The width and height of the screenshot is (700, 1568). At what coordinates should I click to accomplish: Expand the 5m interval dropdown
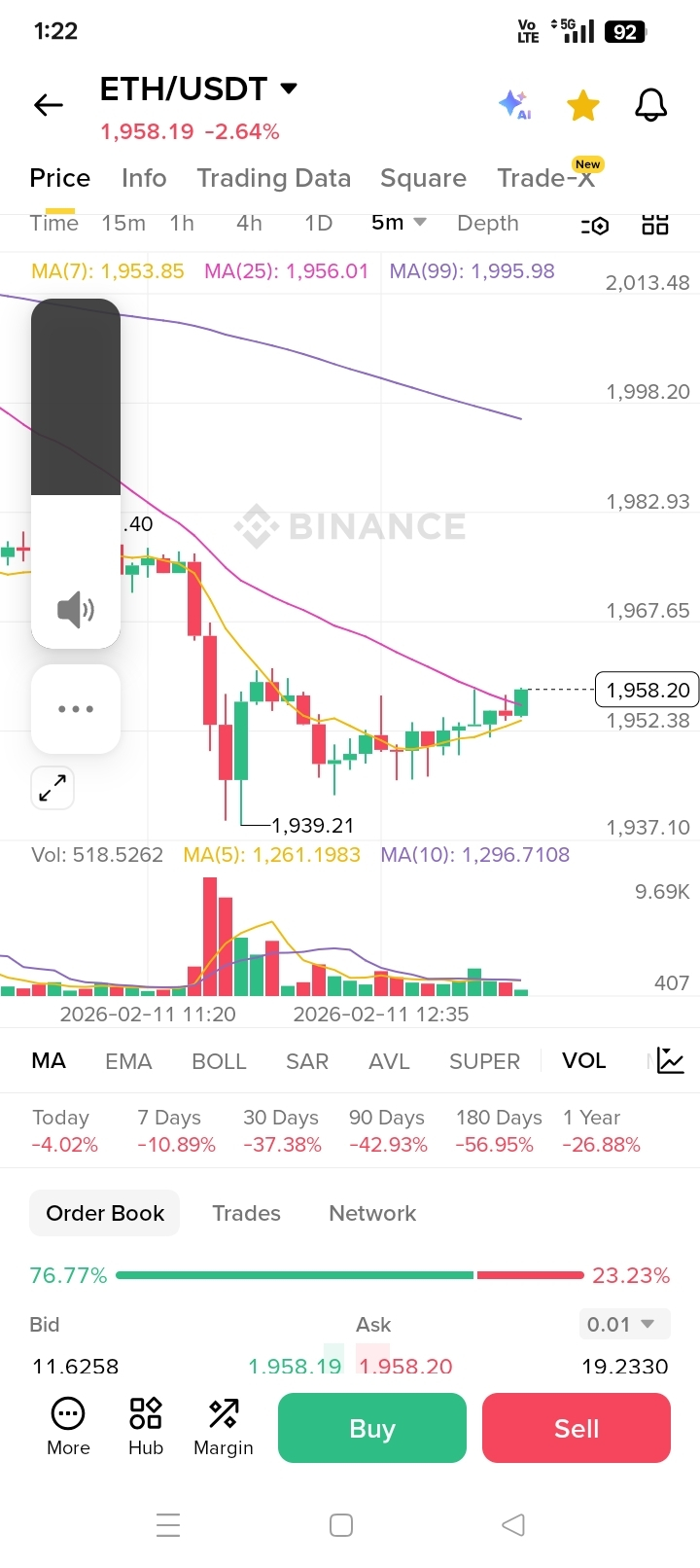click(x=399, y=223)
